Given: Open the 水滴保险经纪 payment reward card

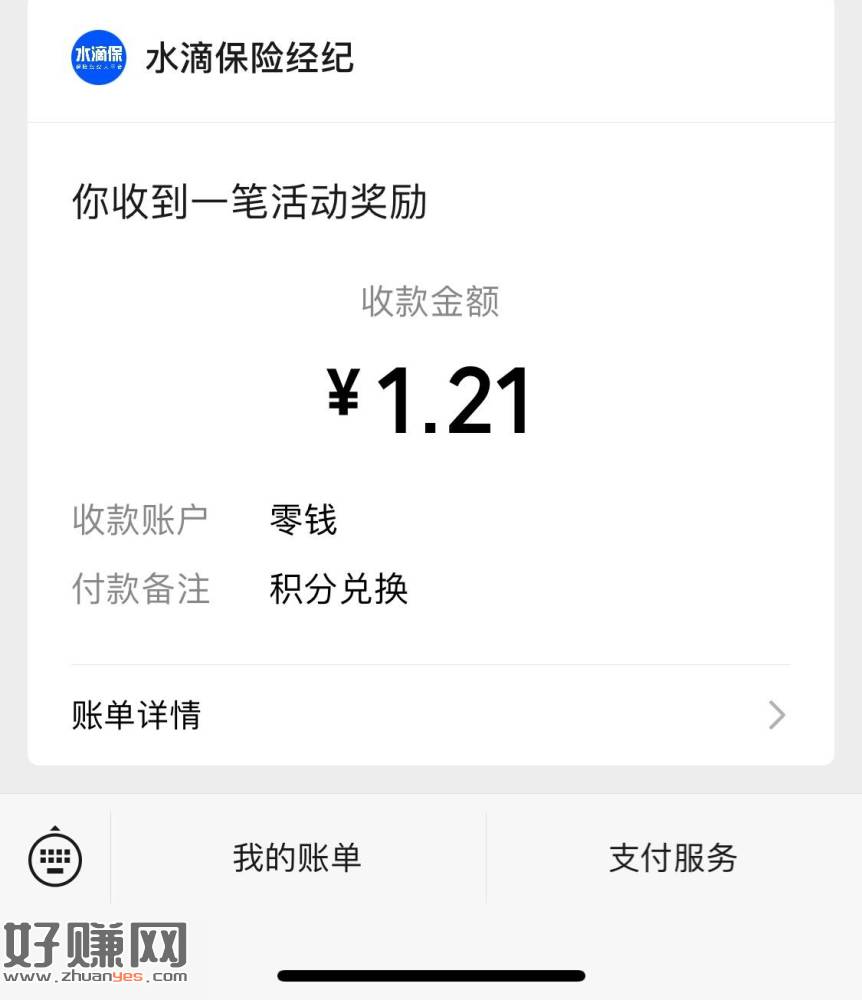Looking at the screenshot, I should [430, 400].
